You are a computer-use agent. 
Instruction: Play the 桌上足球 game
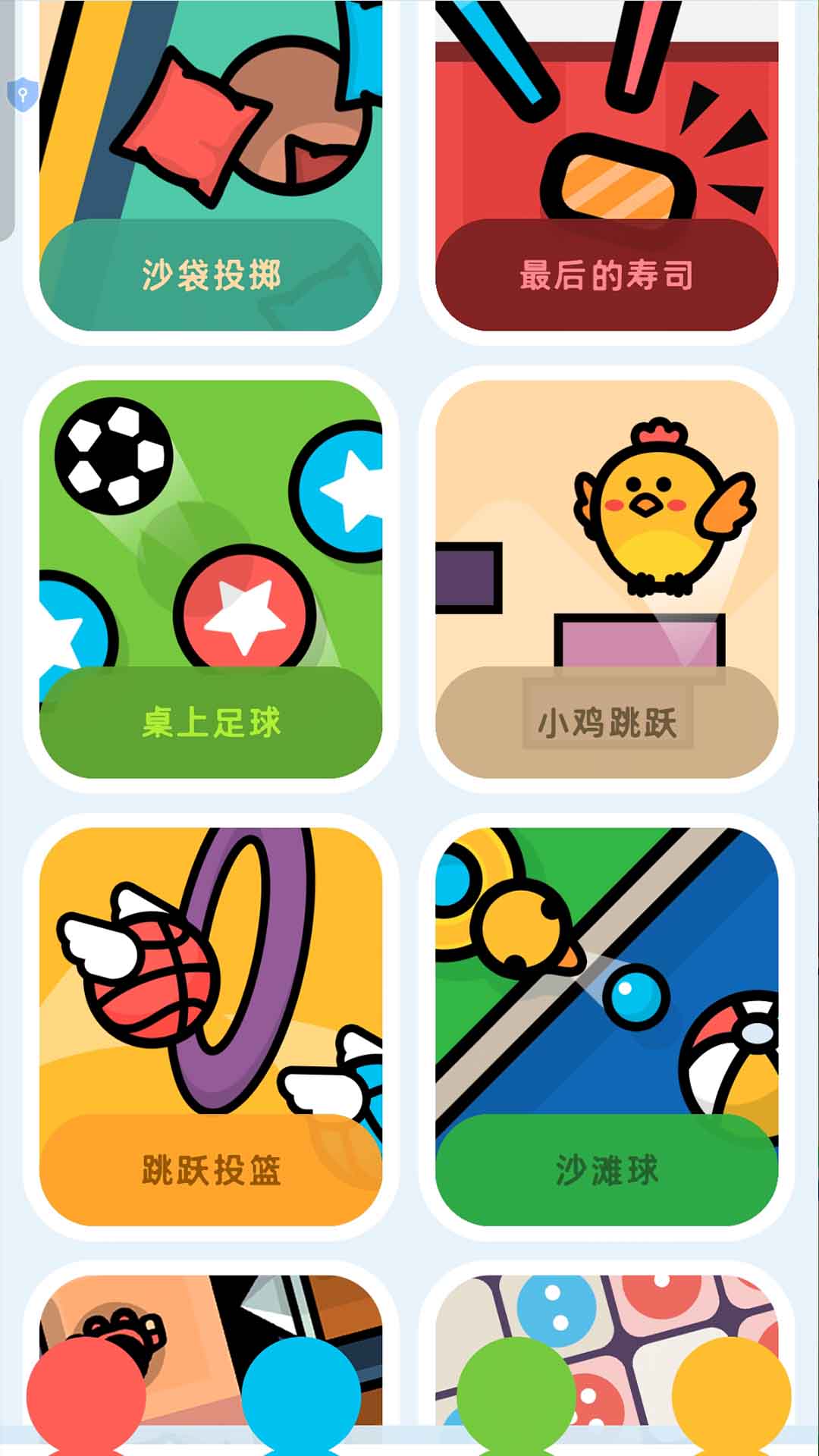coord(211,579)
